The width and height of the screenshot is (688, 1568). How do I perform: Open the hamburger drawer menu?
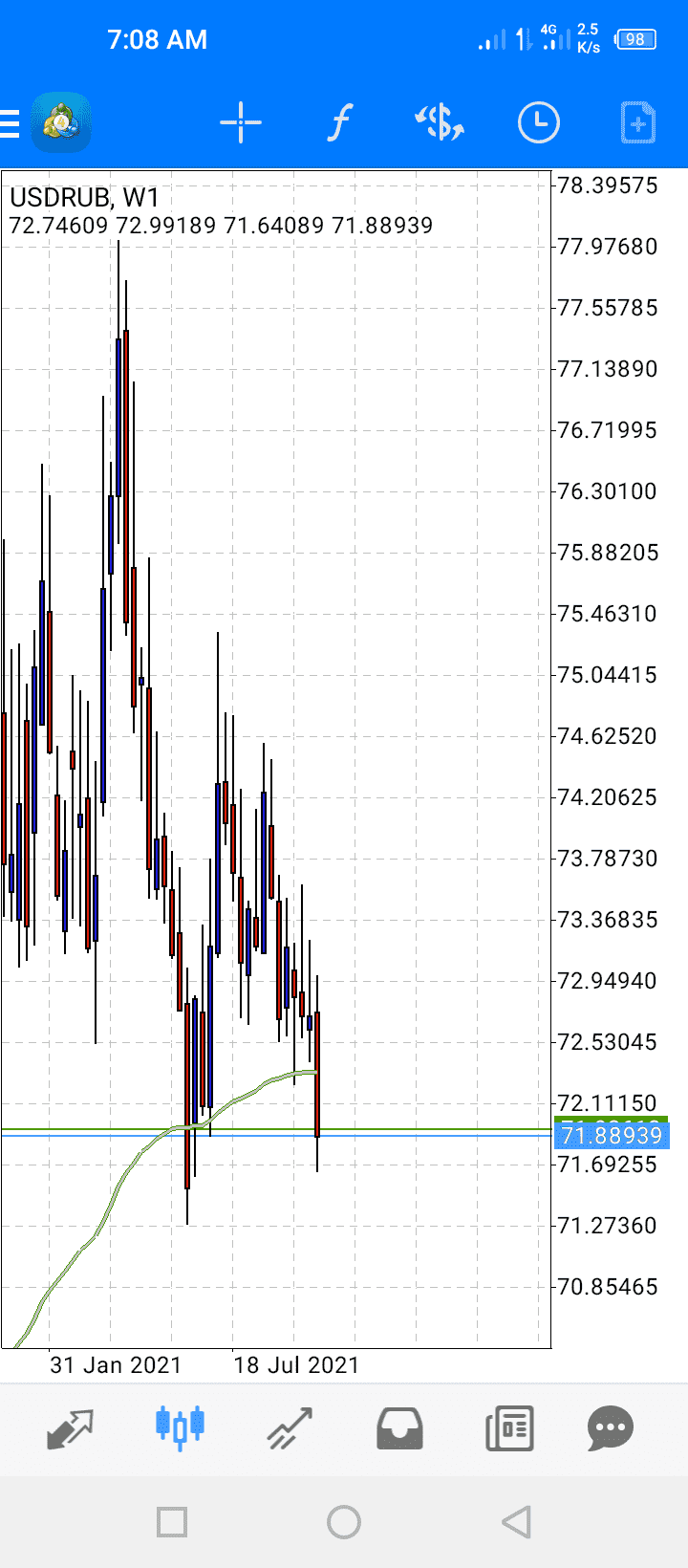(x=11, y=123)
